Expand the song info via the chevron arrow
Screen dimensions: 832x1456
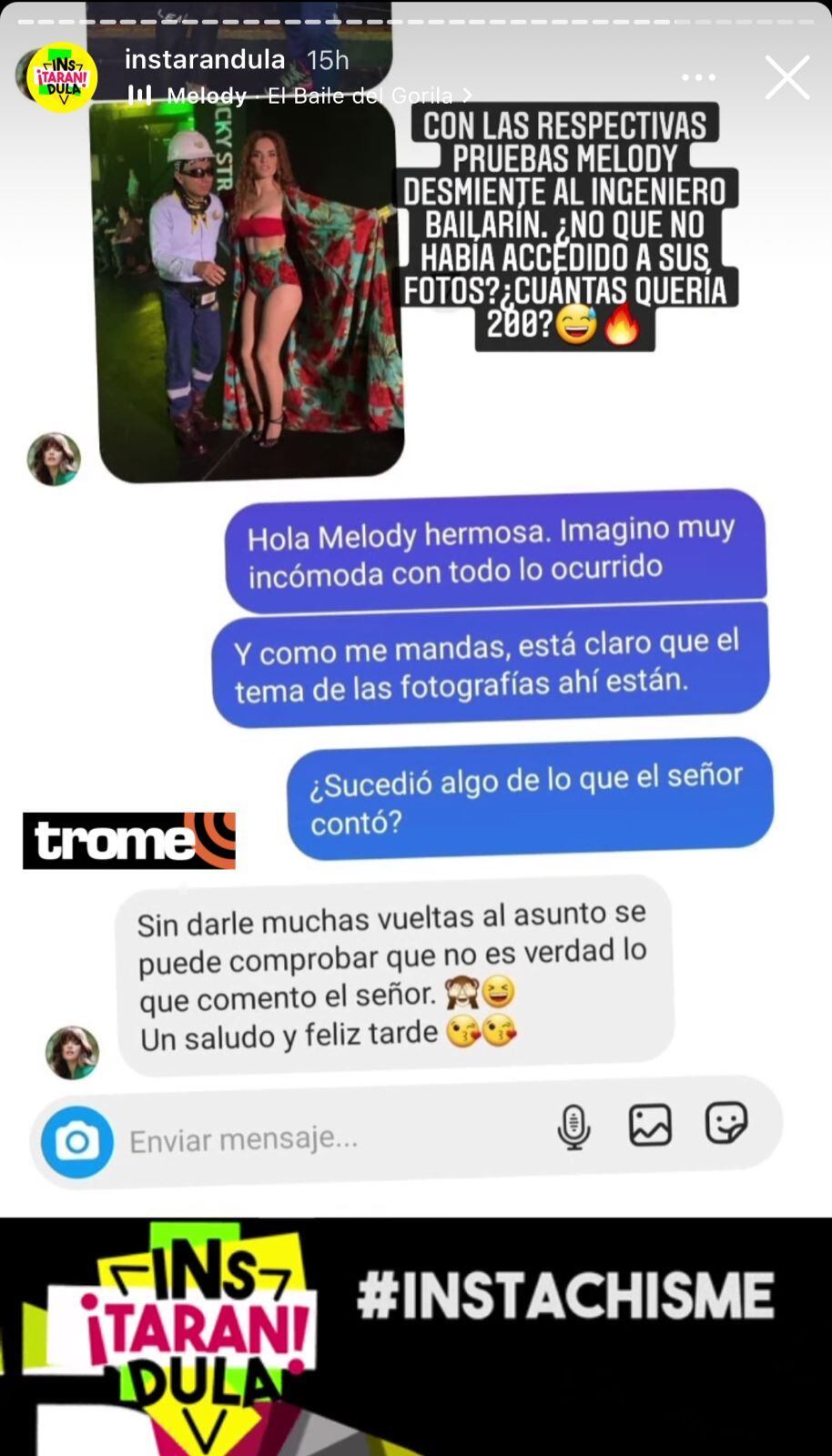[x=465, y=95]
